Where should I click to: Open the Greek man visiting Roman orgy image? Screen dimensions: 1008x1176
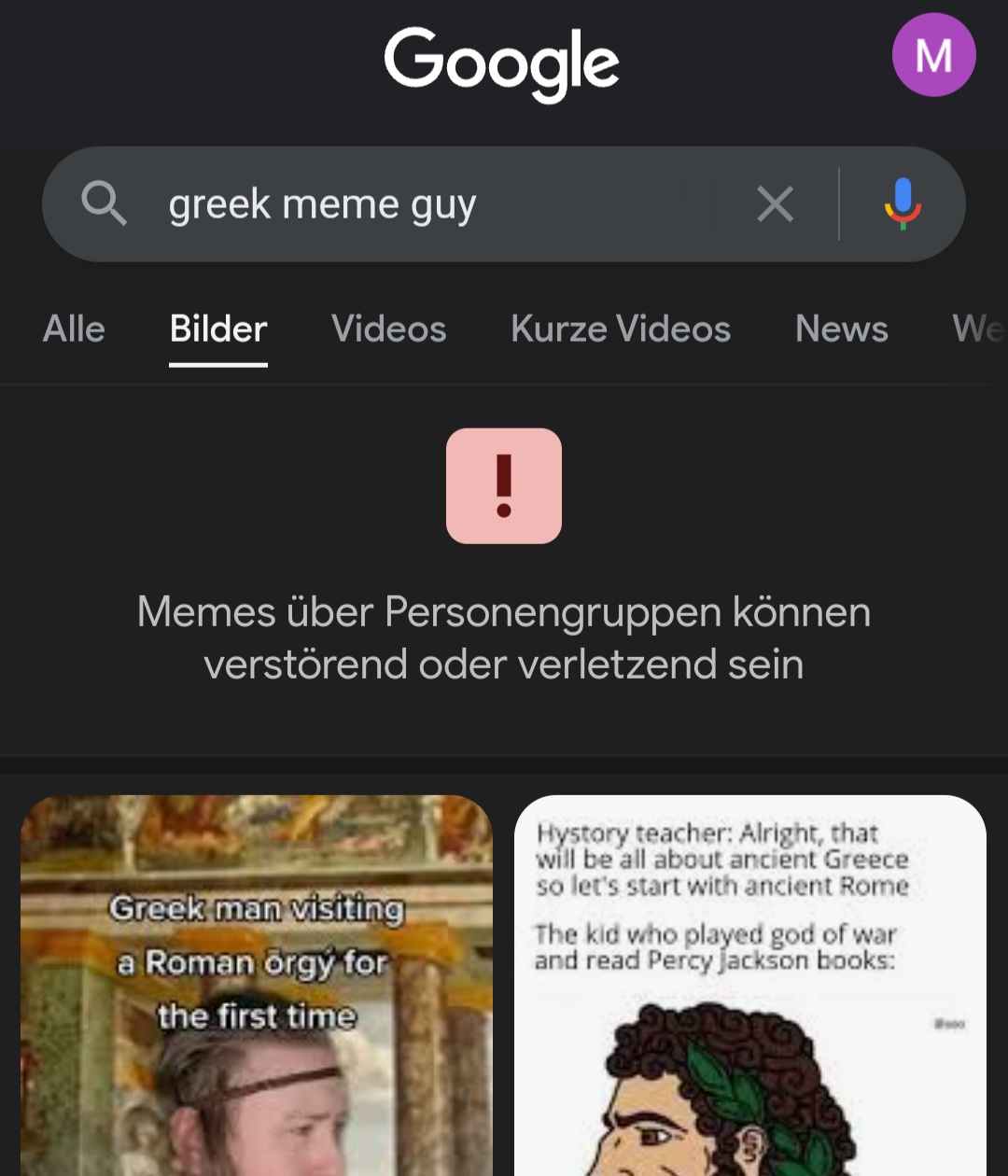[256, 985]
